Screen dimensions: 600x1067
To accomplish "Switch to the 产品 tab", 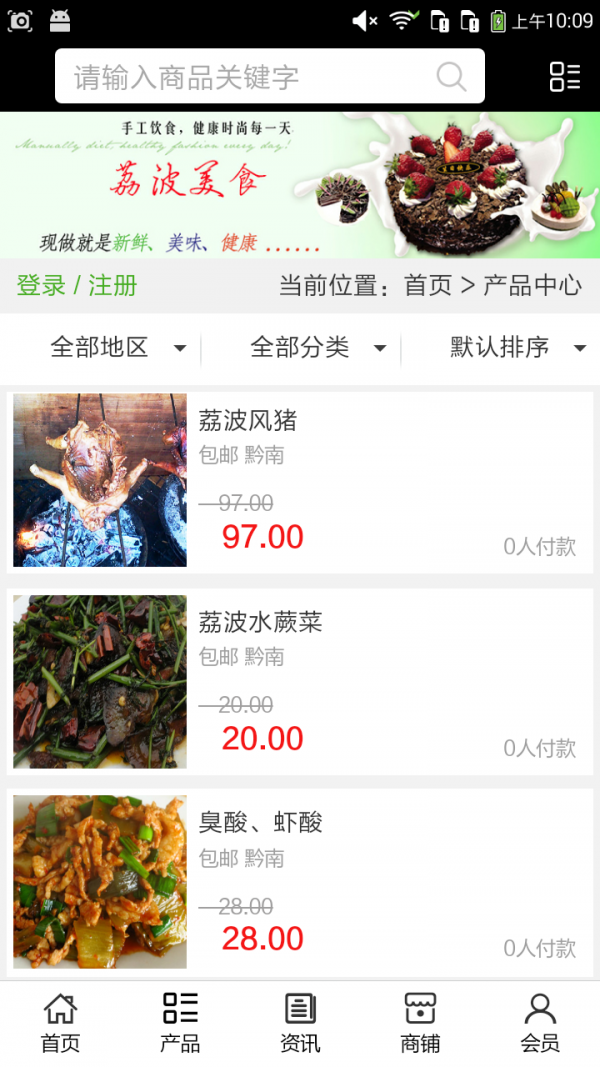I will click(180, 1023).
